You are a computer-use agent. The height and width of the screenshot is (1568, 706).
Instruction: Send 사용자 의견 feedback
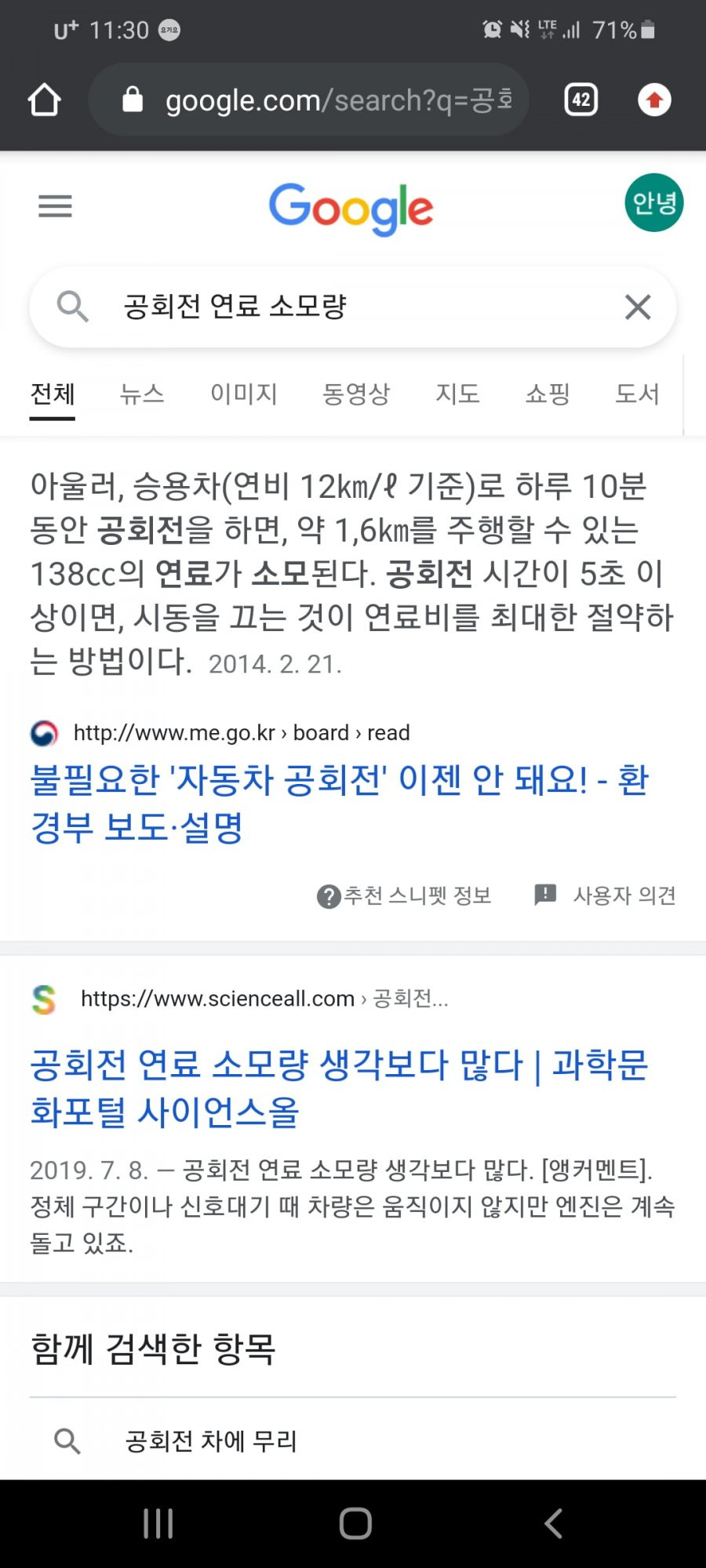tap(605, 895)
